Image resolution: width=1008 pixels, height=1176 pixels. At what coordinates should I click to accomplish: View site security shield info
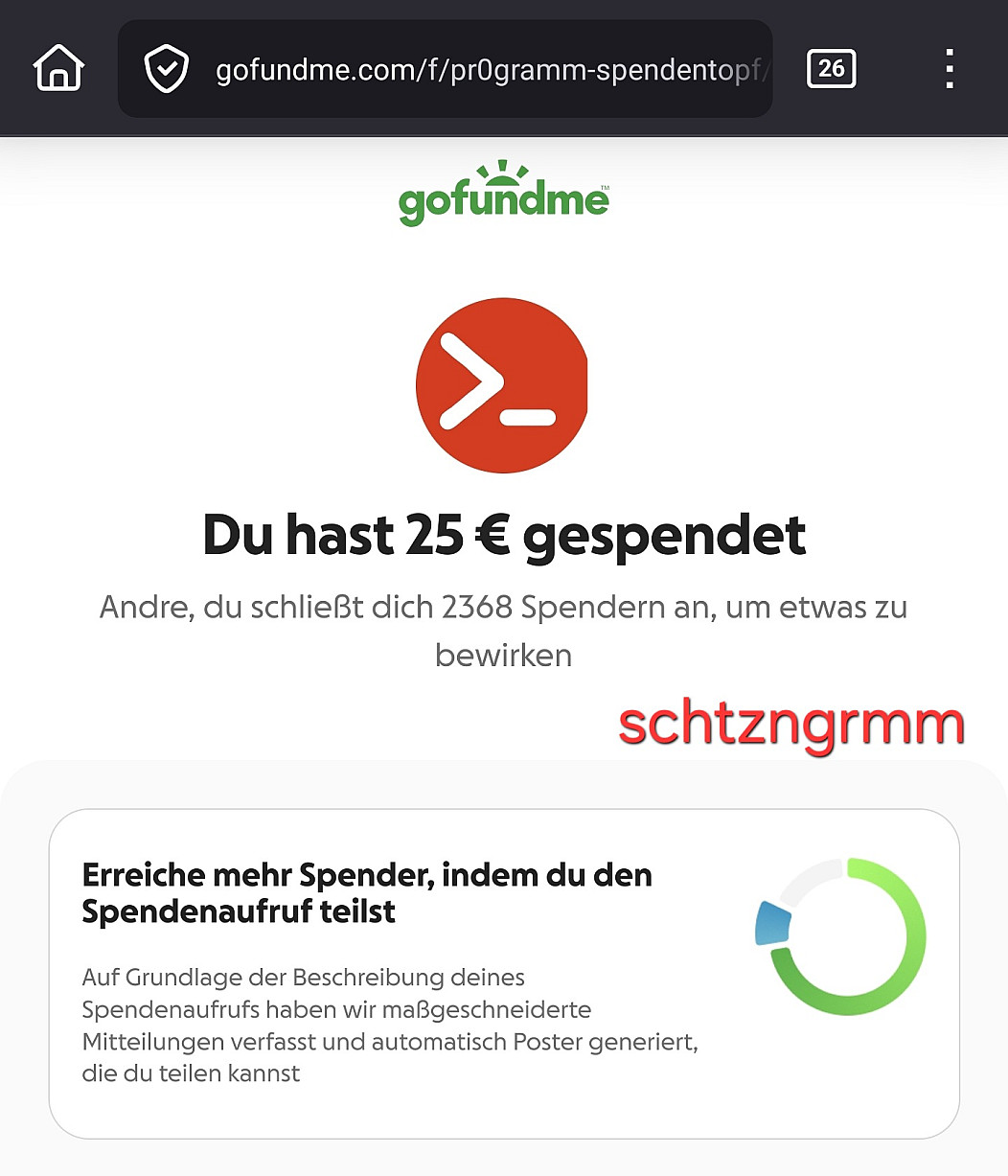[x=166, y=70]
